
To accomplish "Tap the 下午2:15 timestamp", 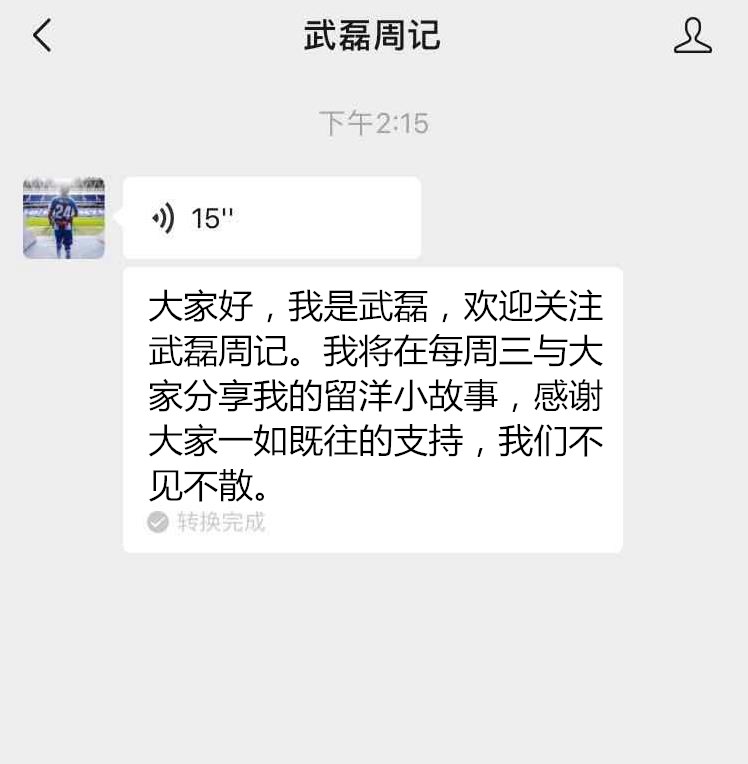I will (x=374, y=122).
